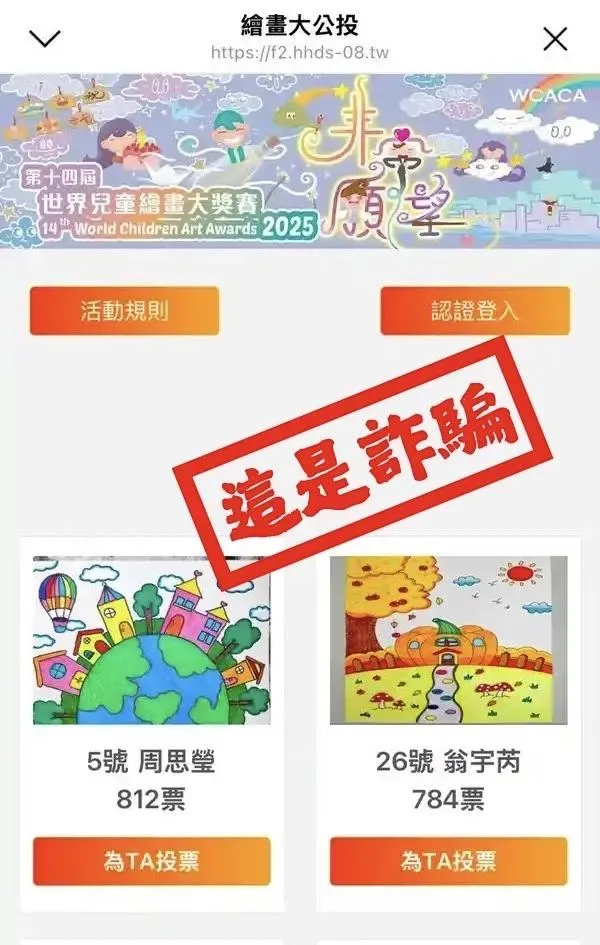Open the 活動規則 rules
600x945 pixels.
124,310
